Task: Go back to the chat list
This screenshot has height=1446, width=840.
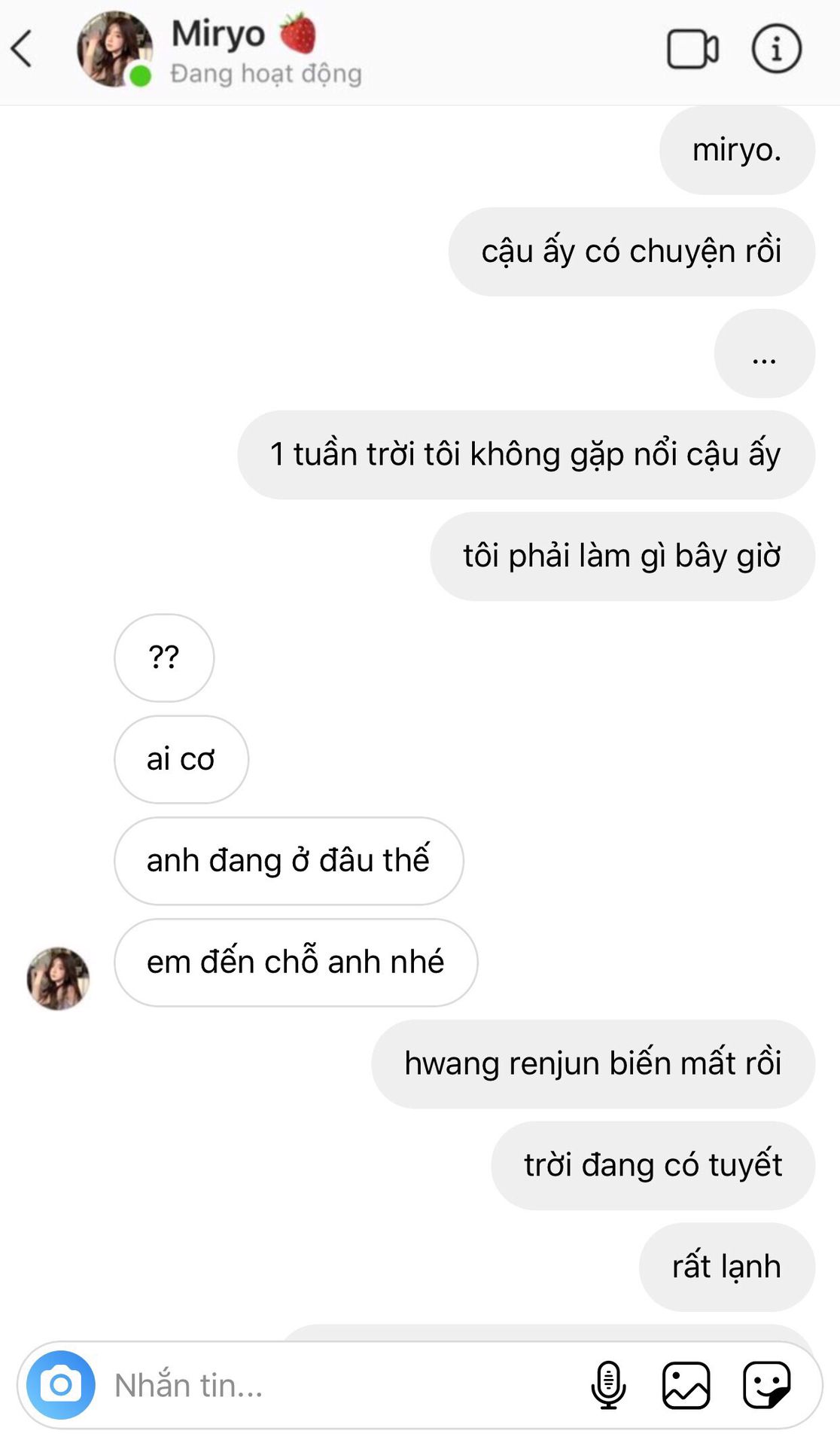Action: pyautogui.click(x=23, y=50)
